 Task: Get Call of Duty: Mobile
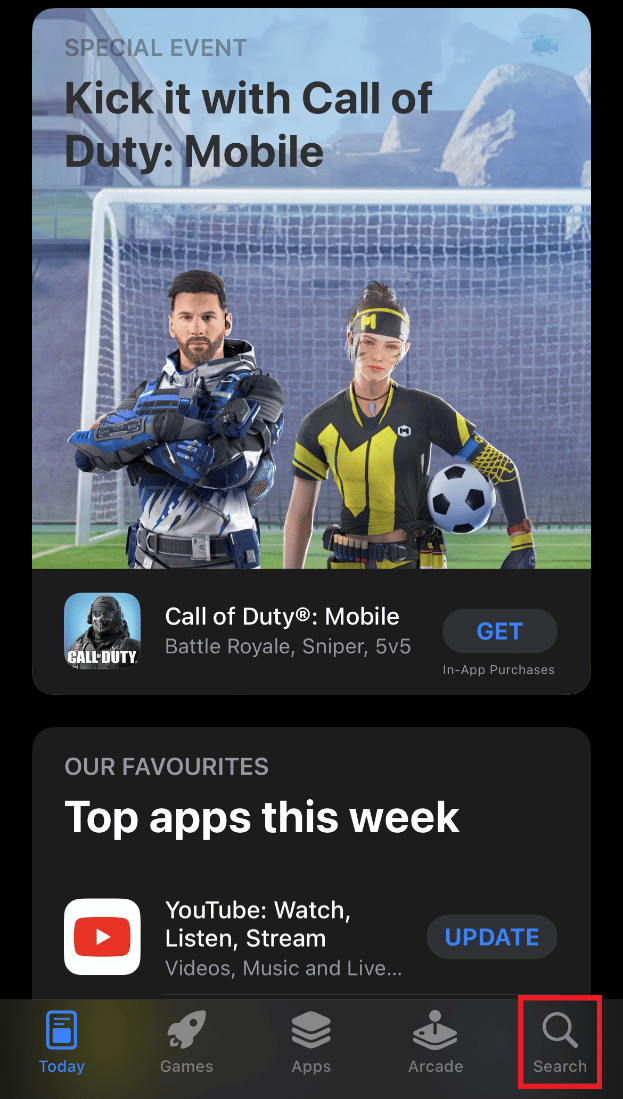point(499,631)
